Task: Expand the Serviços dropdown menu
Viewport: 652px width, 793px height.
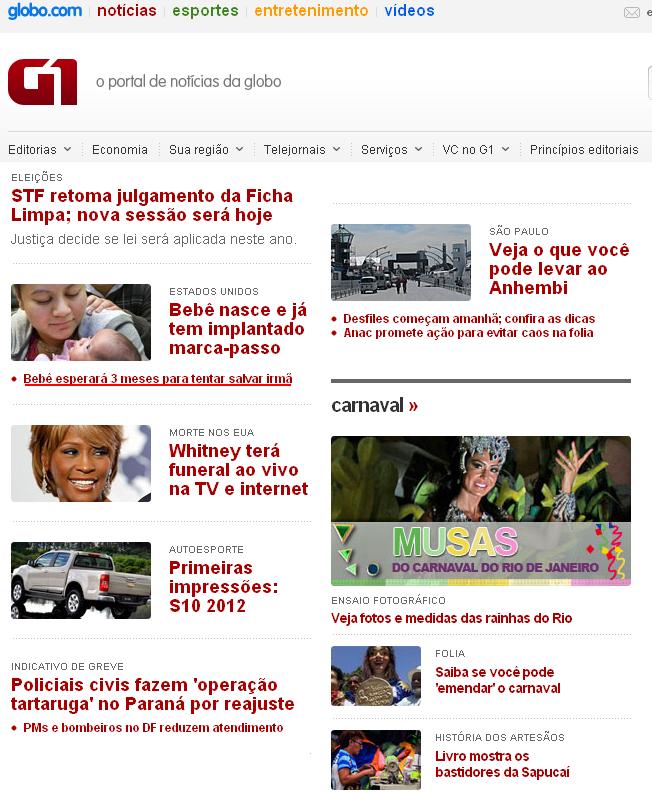Action: click(x=391, y=150)
